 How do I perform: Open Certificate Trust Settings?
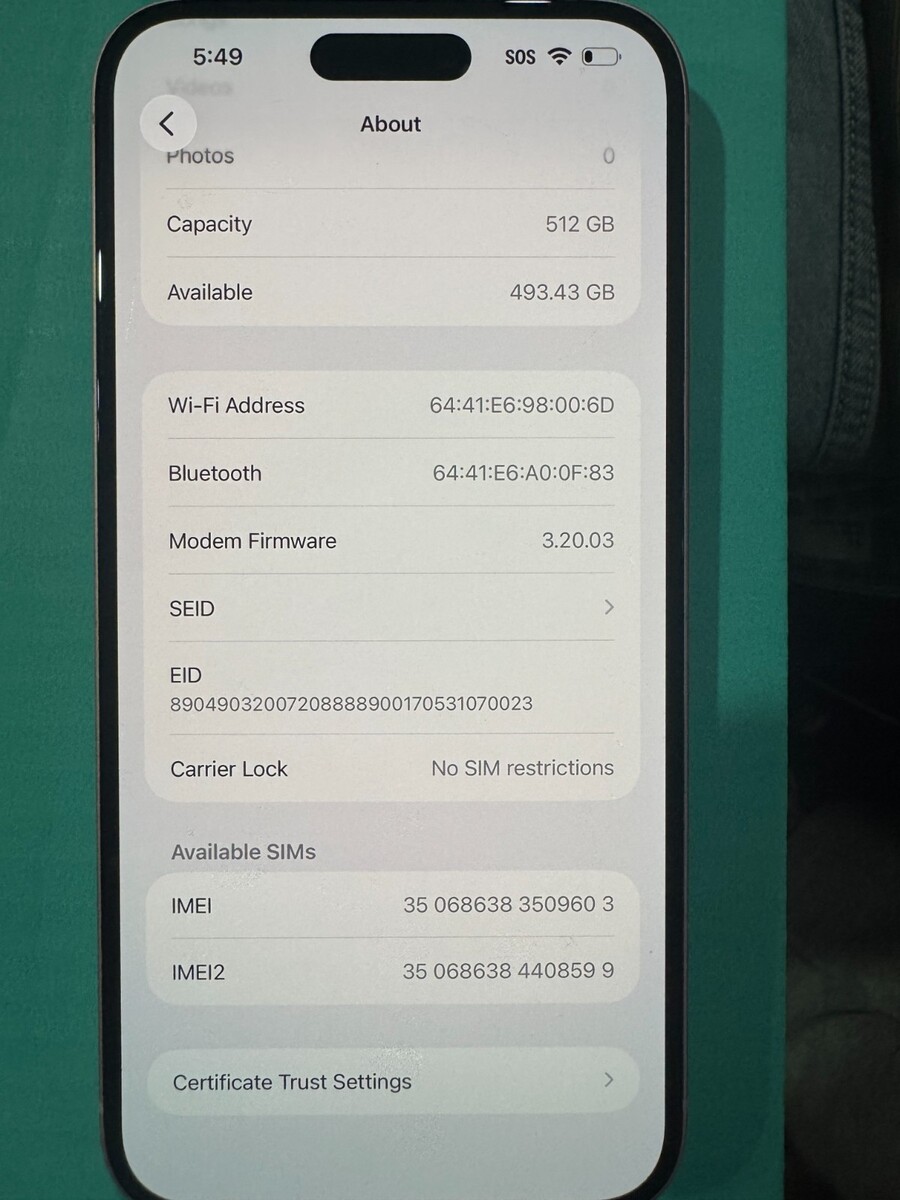tap(392, 1081)
